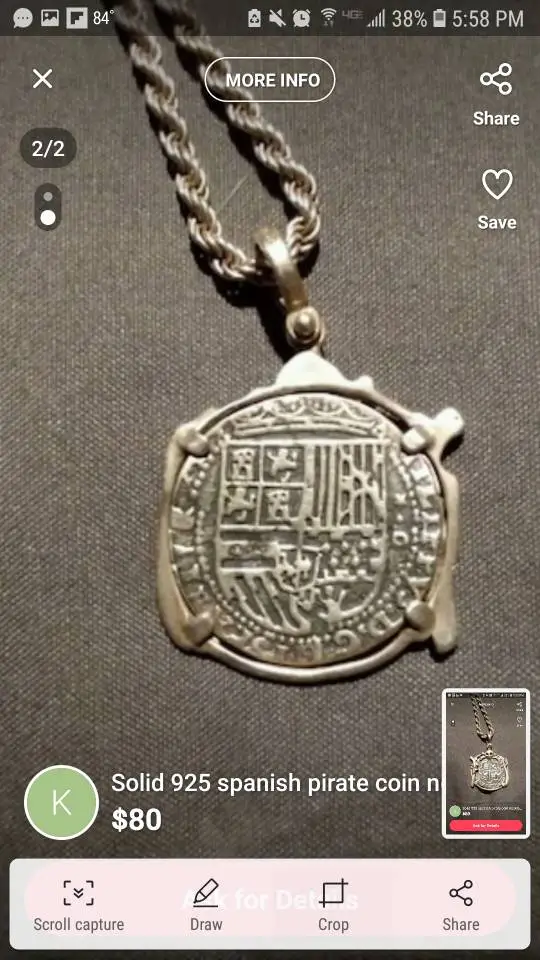Crop the captured screenshot
Screen dimensions: 540x960
[333, 906]
